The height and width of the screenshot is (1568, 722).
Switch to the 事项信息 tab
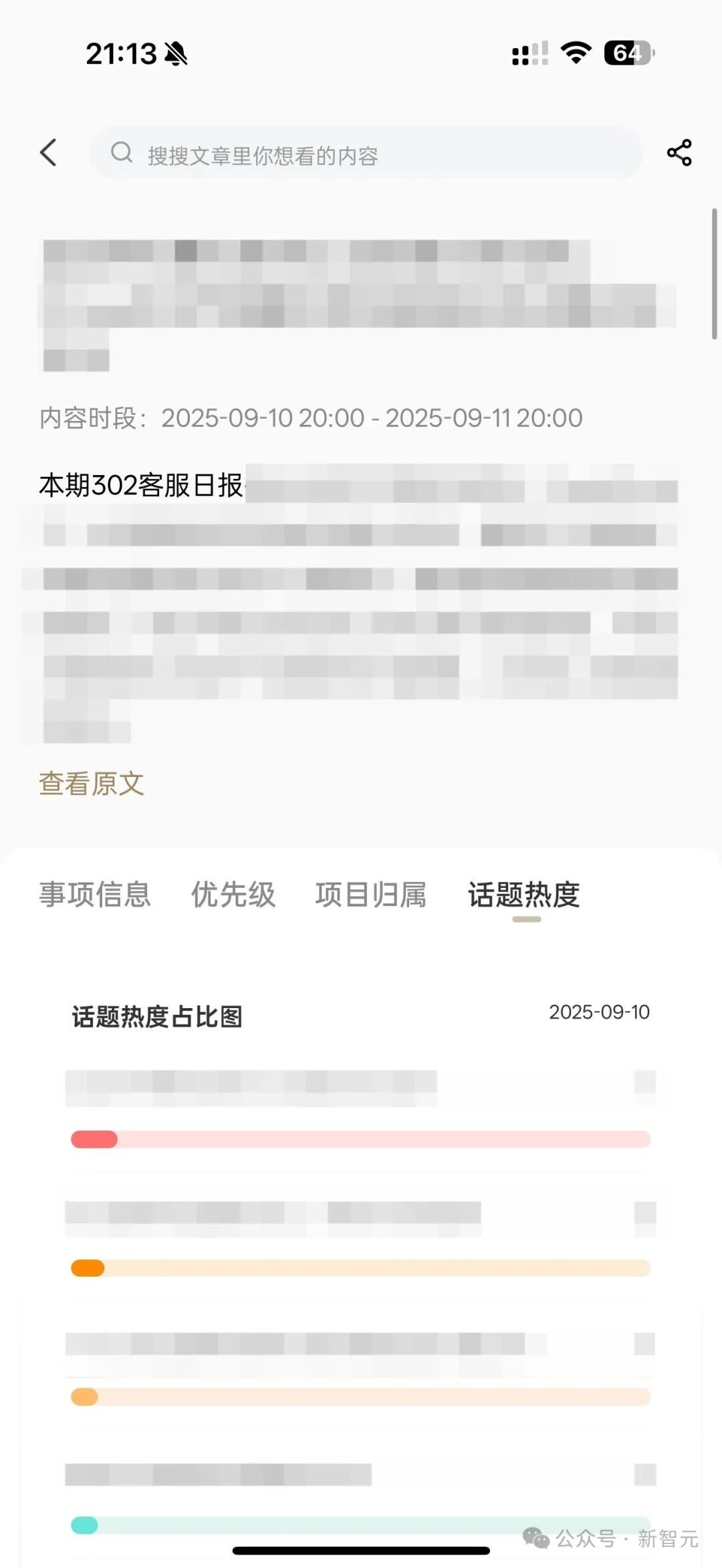tap(95, 895)
